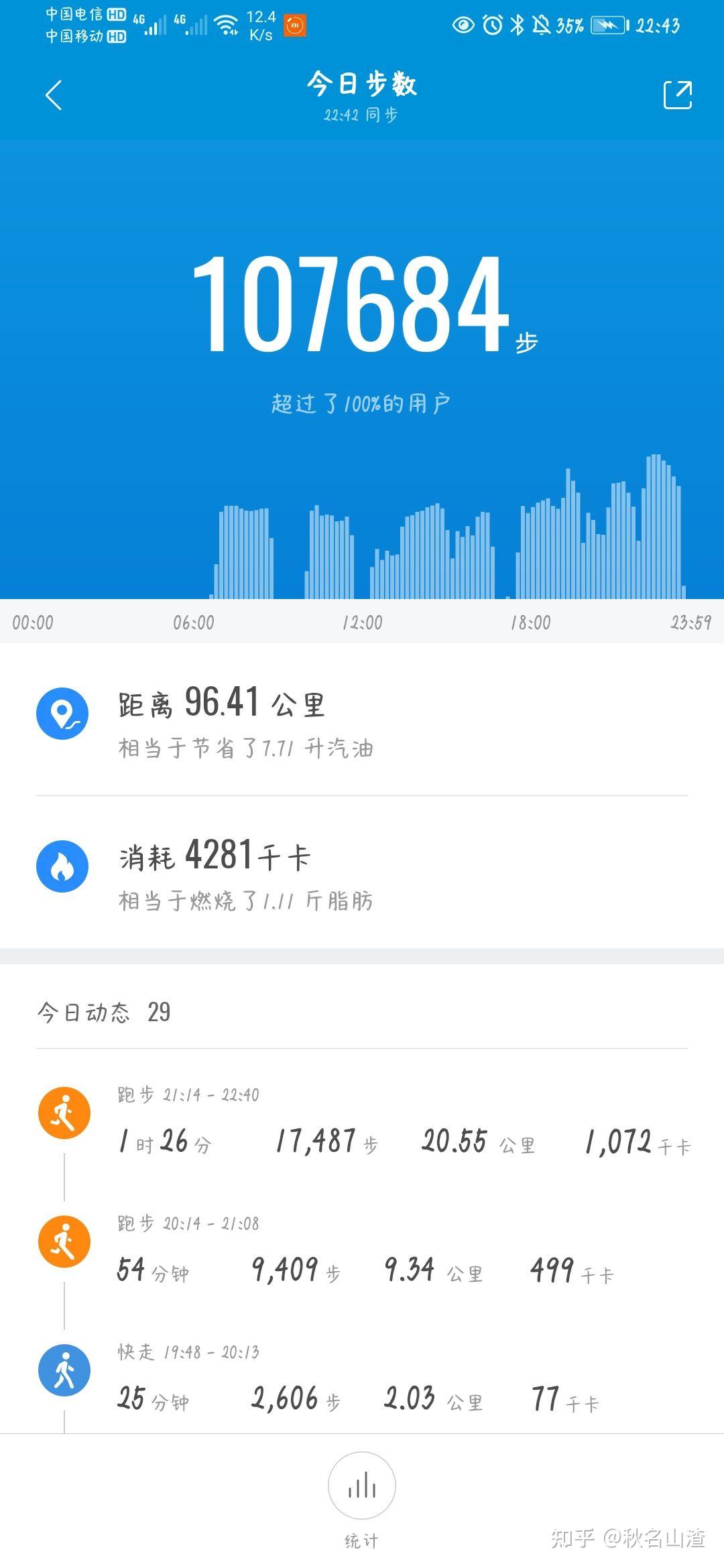724x1568 pixels.
Task: Tap the 统计 statistics button
Action: (x=361, y=1541)
